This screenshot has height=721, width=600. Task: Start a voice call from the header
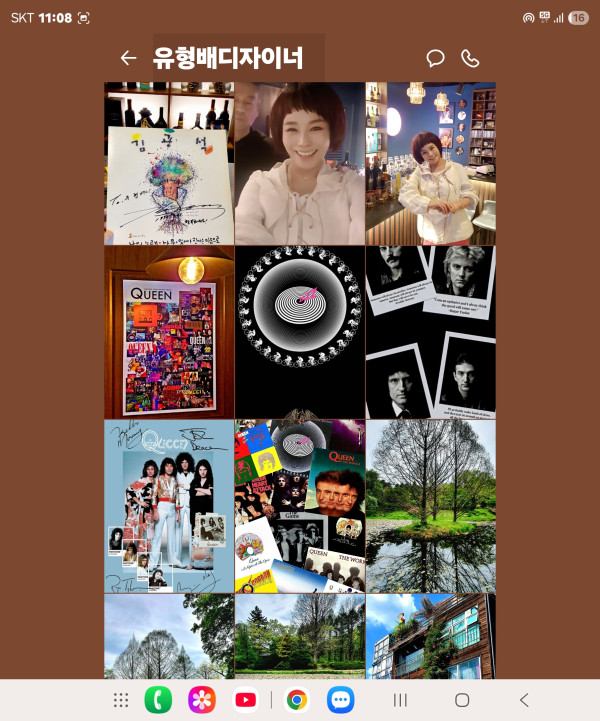[x=470, y=58]
